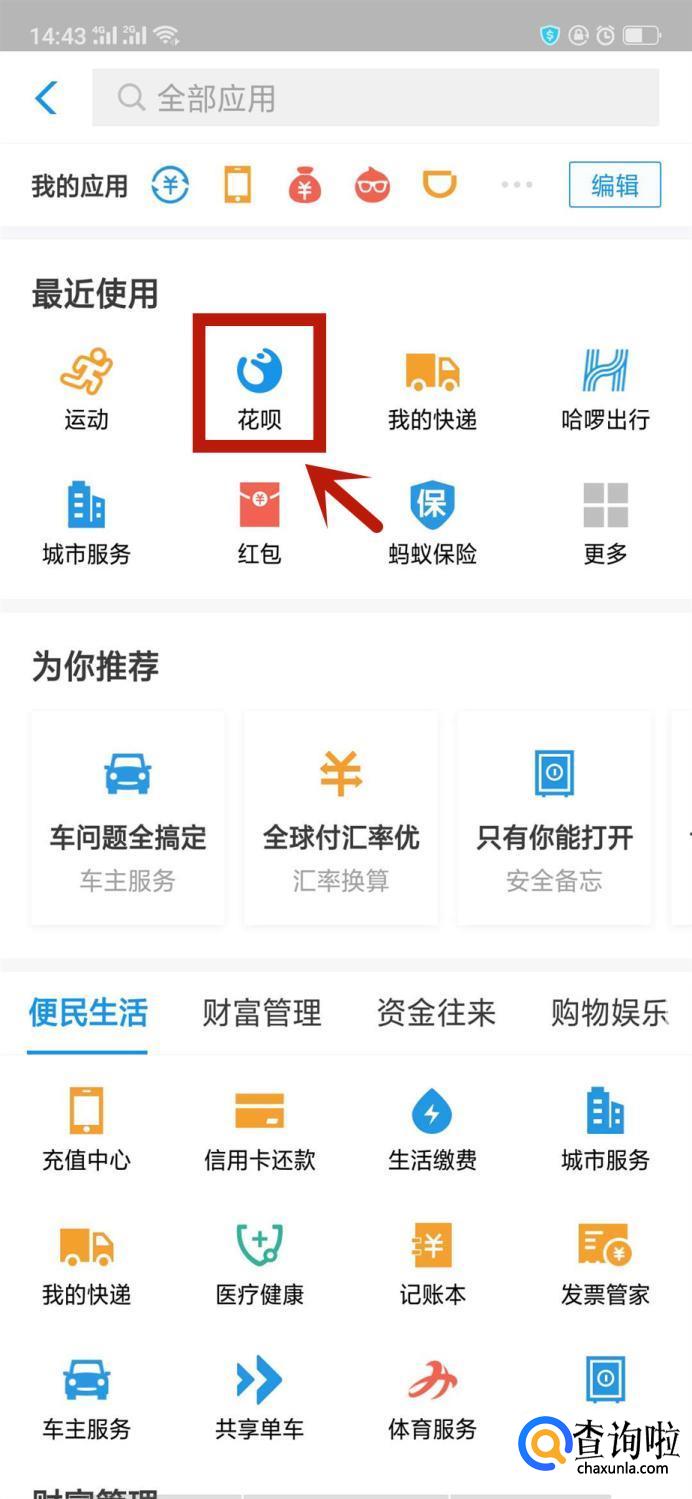Tap the 全部应用 search box
The image size is (692, 1499).
tap(375, 98)
